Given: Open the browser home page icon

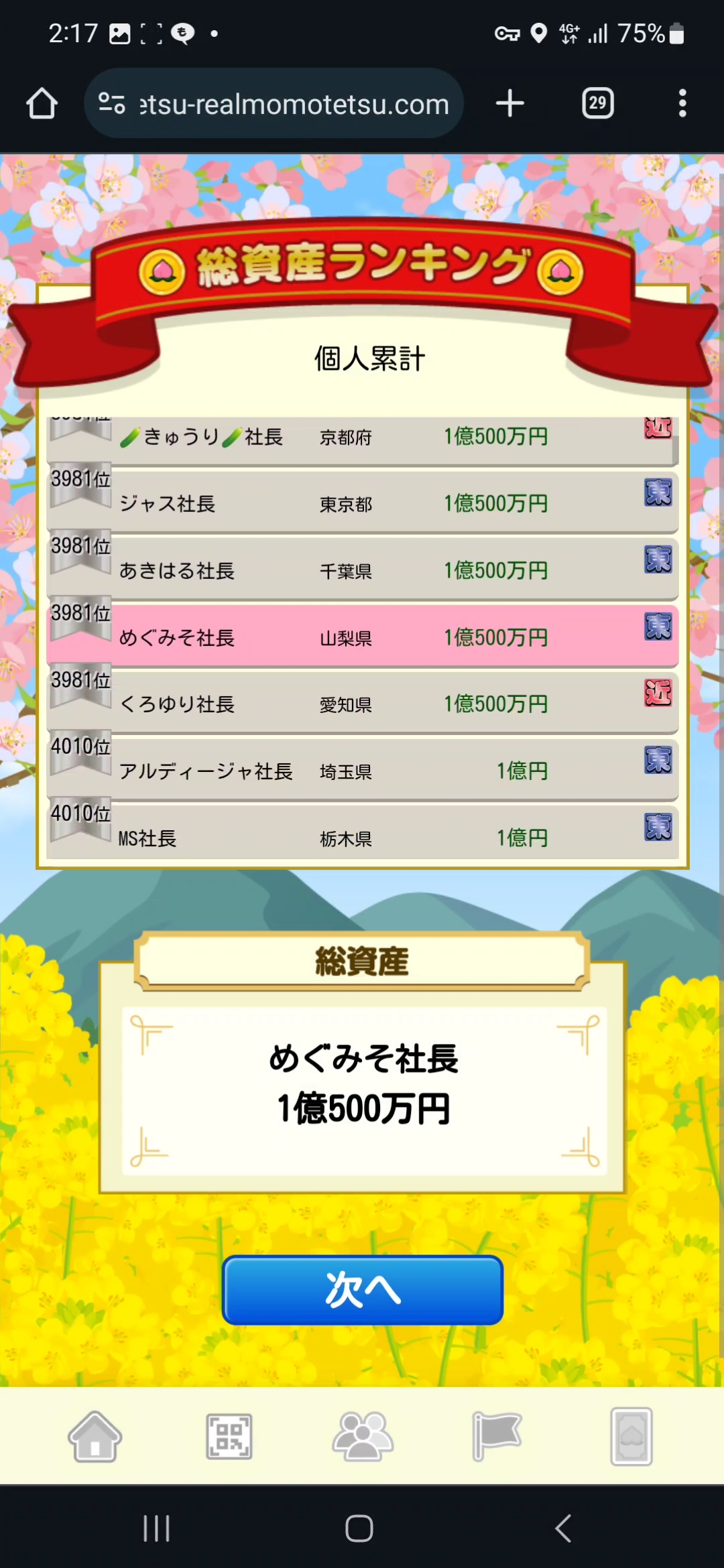Looking at the screenshot, I should click(x=42, y=104).
